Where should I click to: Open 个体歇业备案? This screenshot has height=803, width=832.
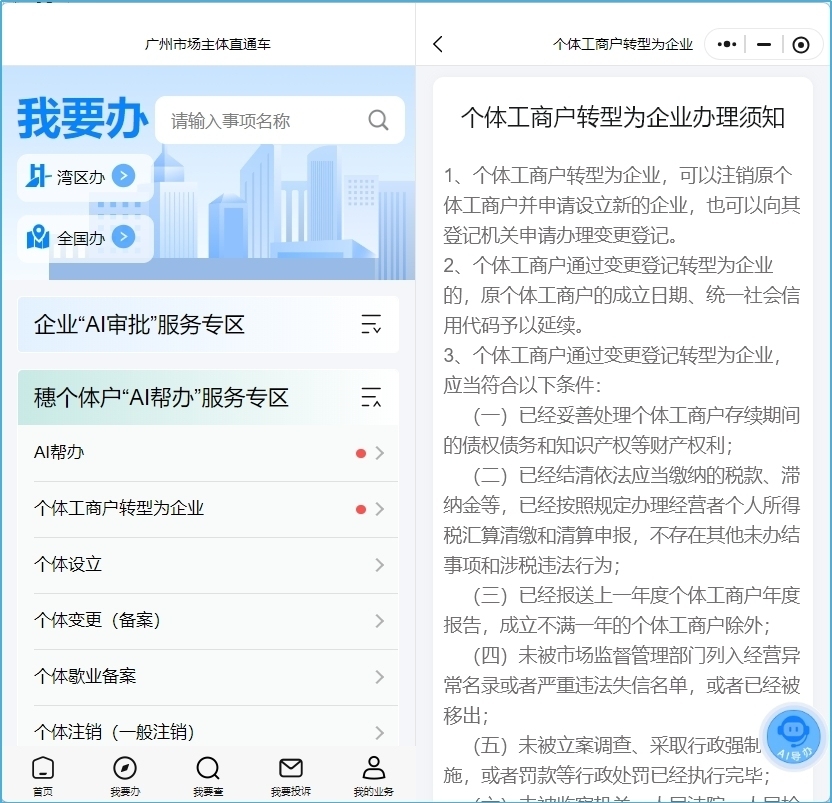tap(208, 676)
